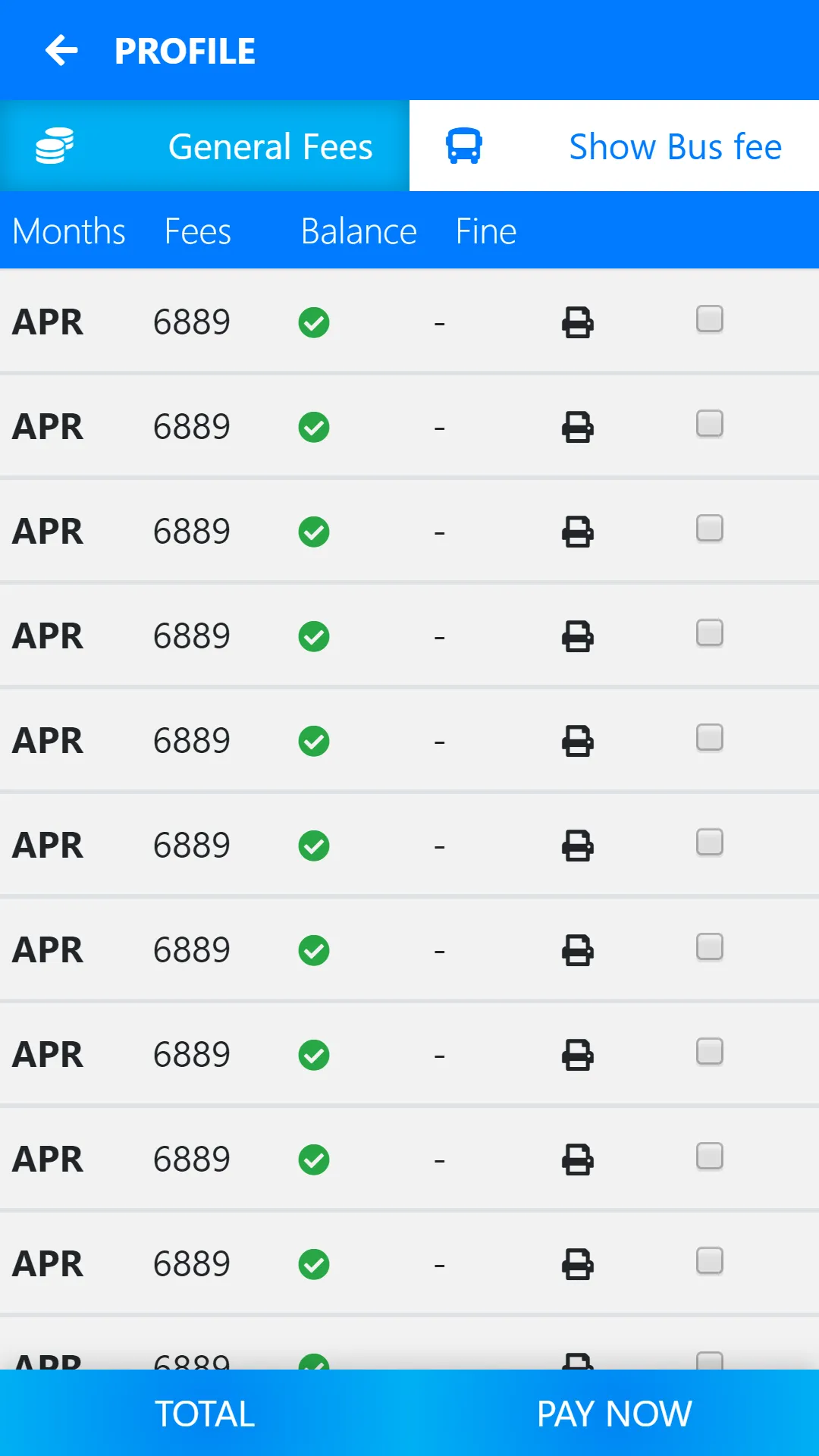Switch to the General Fees tab
819x1456 pixels.
[x=205, y=146]
